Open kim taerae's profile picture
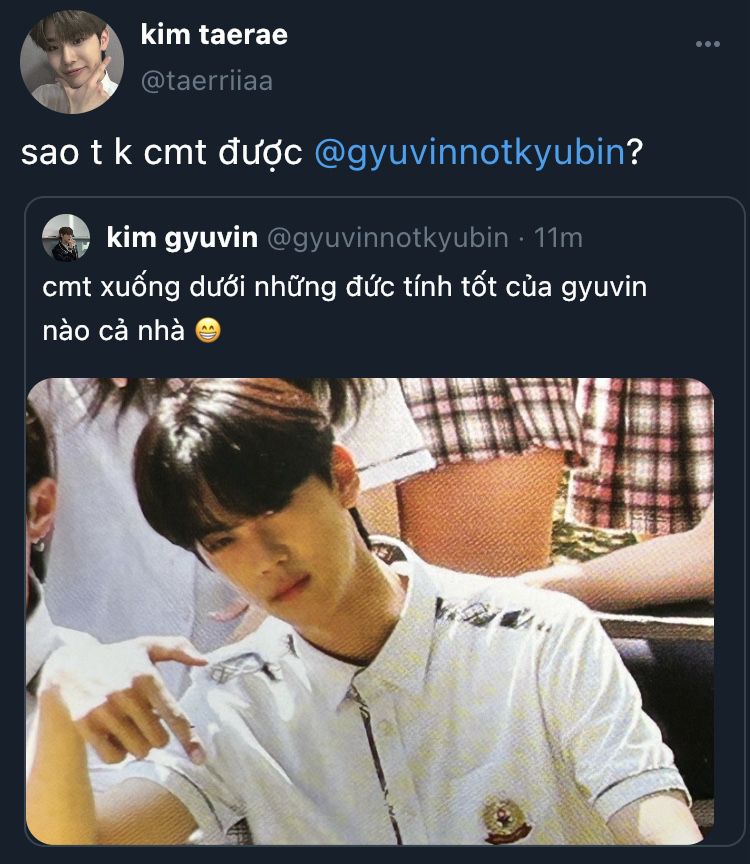The width and height of the screenshot is (750, 864). coord(71,62)
